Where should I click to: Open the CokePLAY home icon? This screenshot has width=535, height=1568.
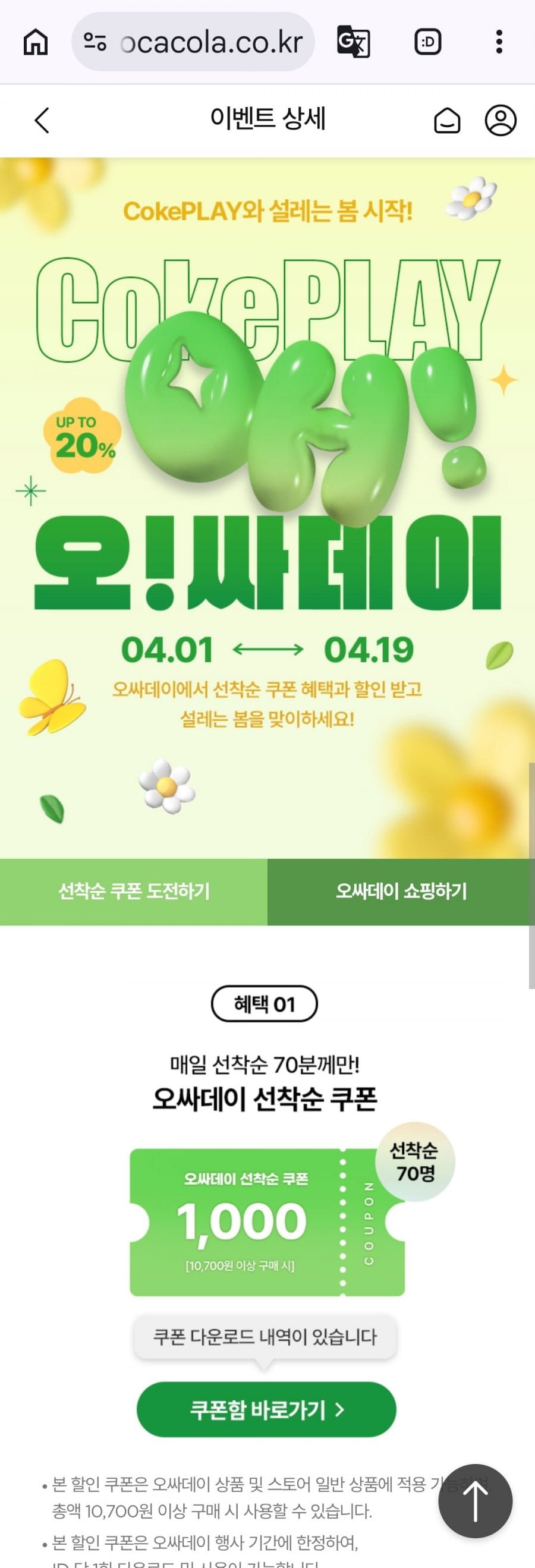[447, 120]
